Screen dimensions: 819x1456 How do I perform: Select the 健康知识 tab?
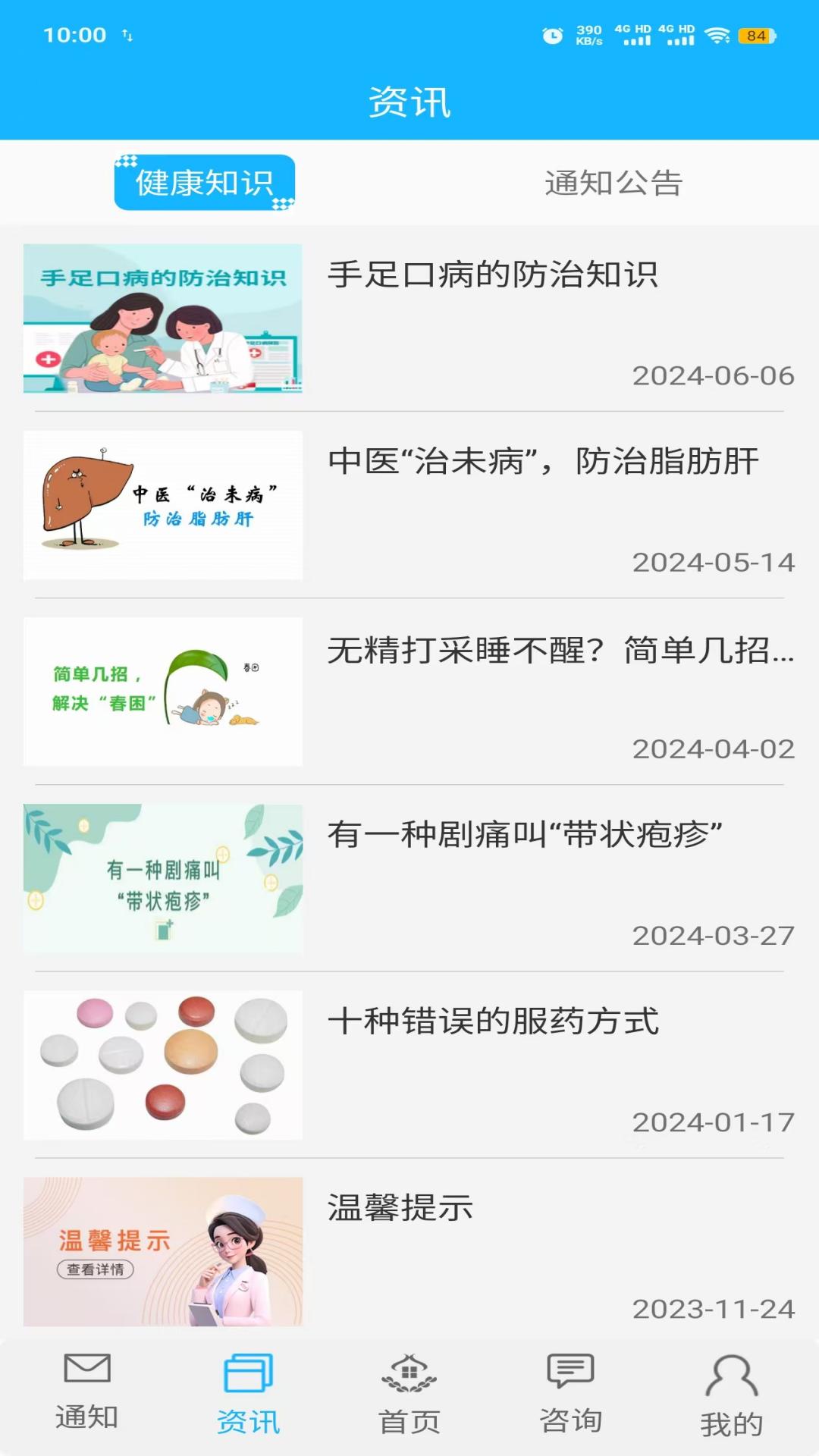(x=203, y=182)
